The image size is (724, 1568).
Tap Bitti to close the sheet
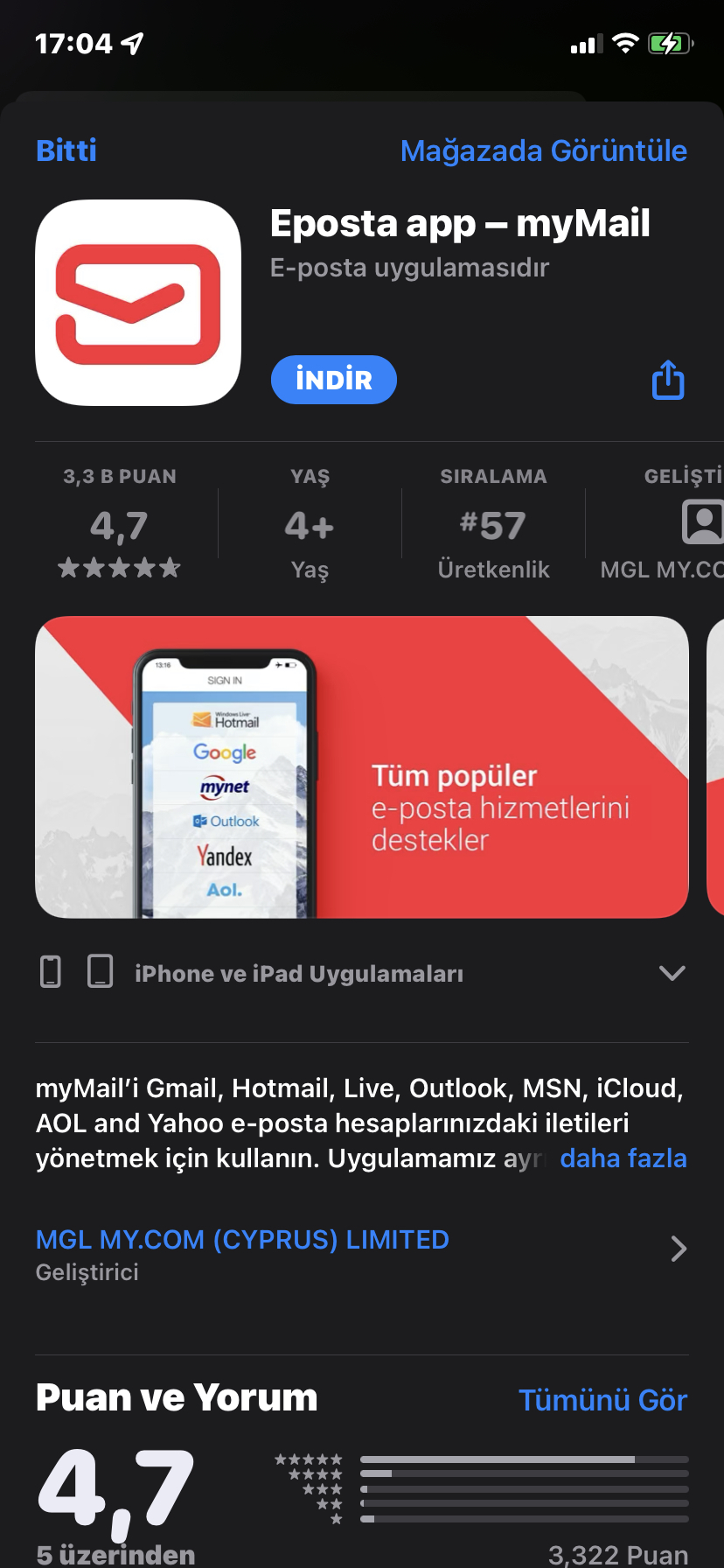(x=66, y=150)
